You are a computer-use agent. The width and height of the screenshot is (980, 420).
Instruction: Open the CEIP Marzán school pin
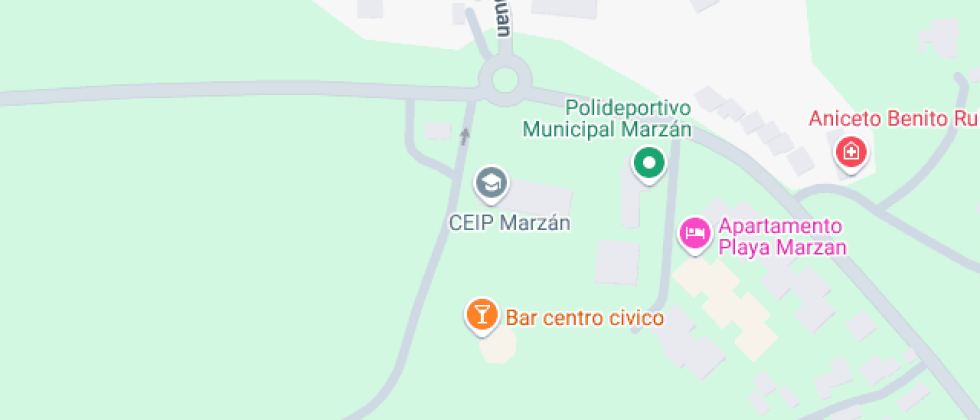[x=491, y=184]
